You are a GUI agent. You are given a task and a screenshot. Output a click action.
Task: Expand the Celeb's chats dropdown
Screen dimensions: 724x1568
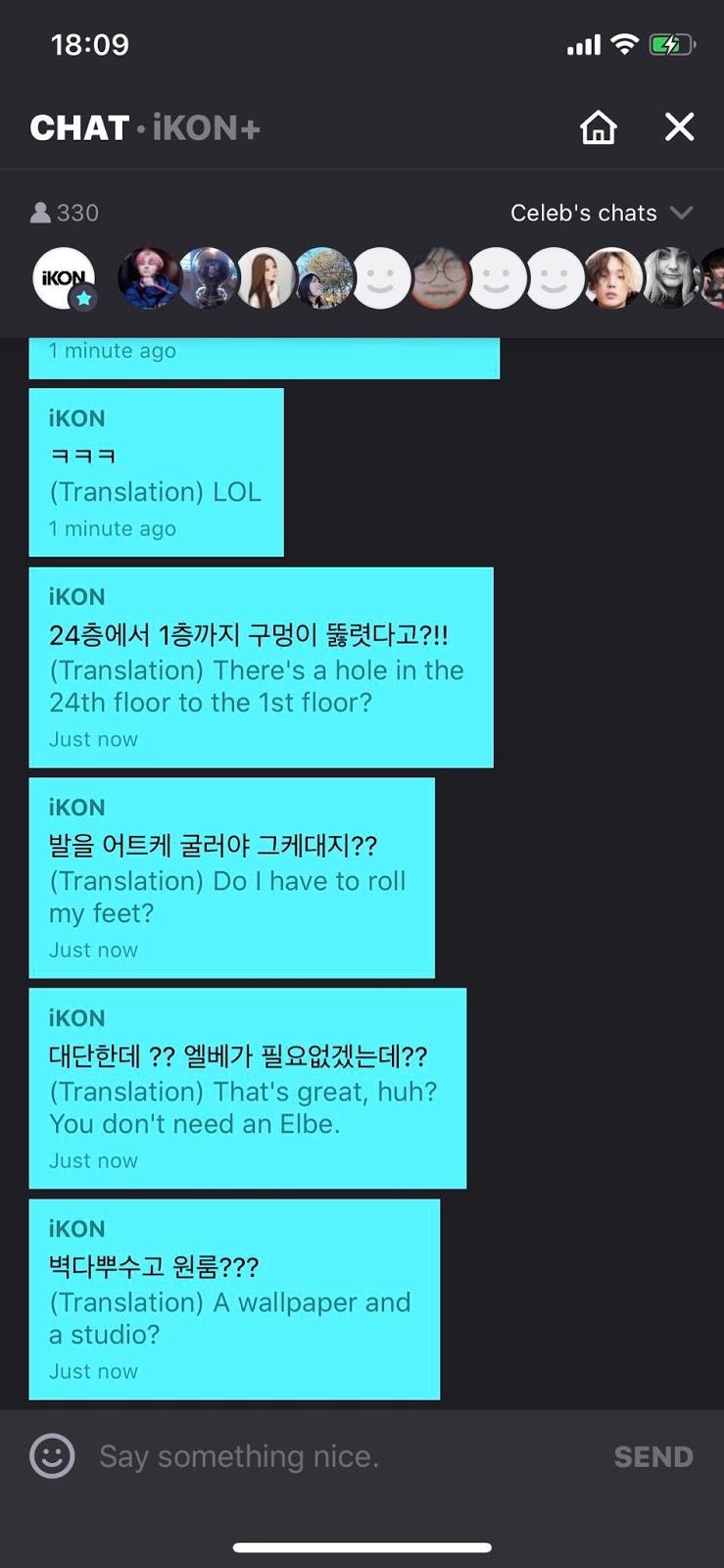[601, 213]
